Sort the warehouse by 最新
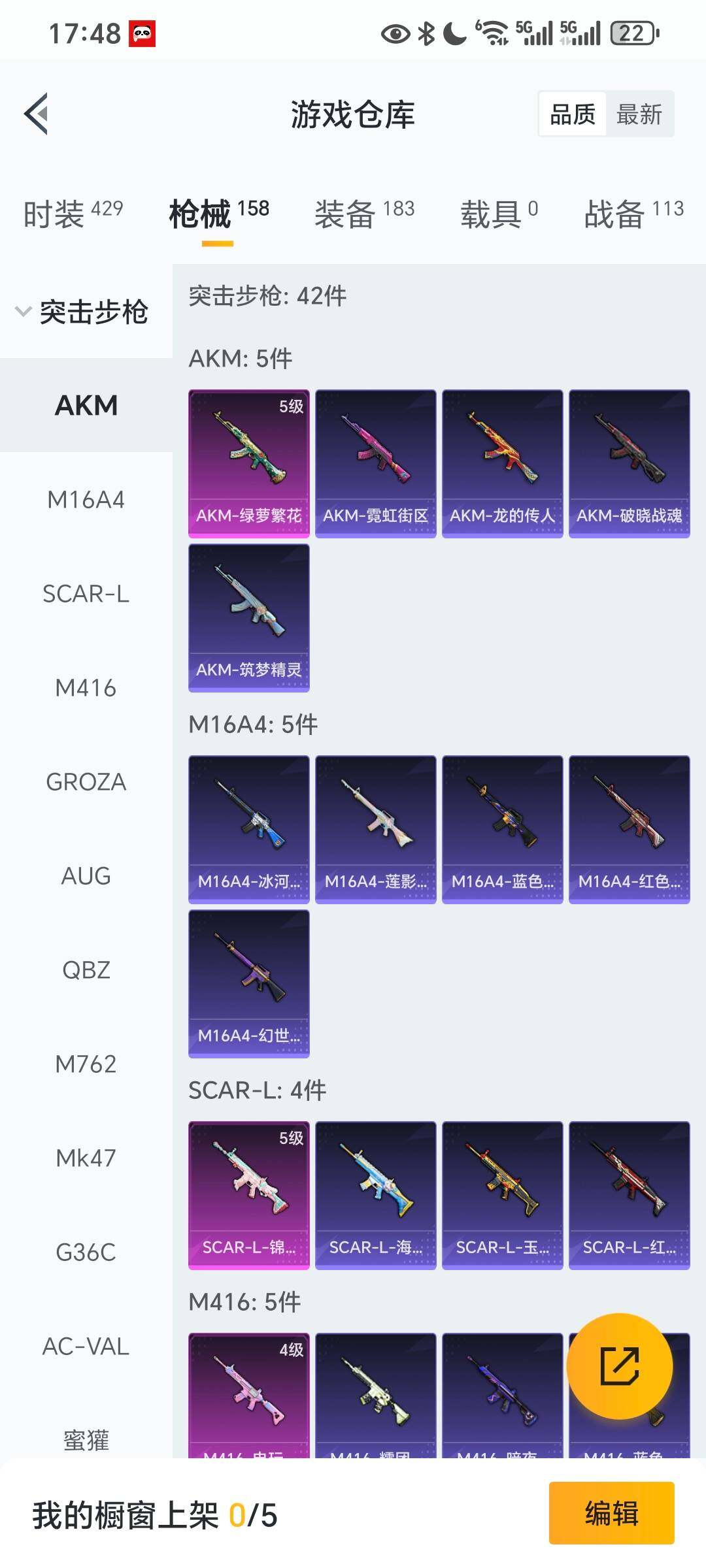Image resolution: width=706 pixels, height=1568 pixels. tap(639, 114)
